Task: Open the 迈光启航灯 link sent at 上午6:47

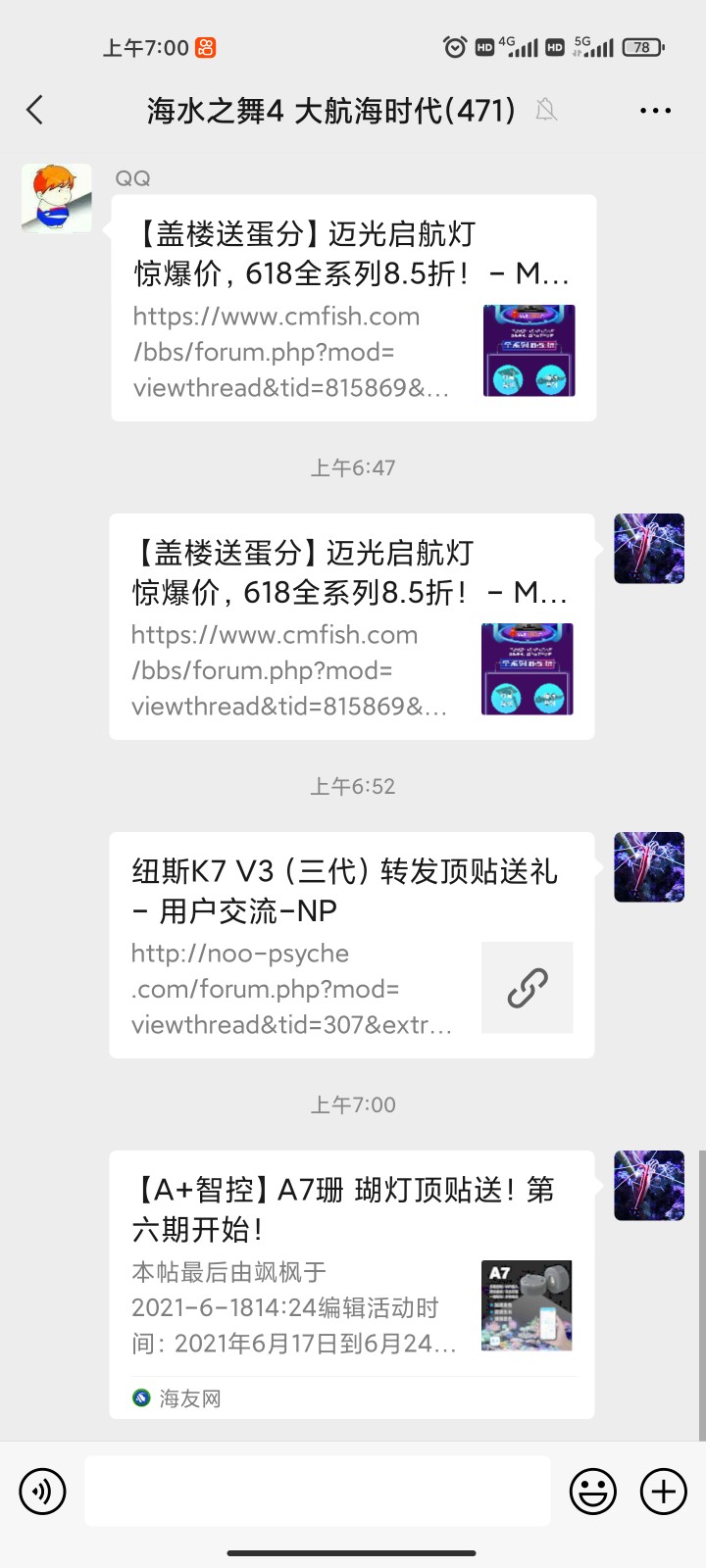Action: pos(351,626)
